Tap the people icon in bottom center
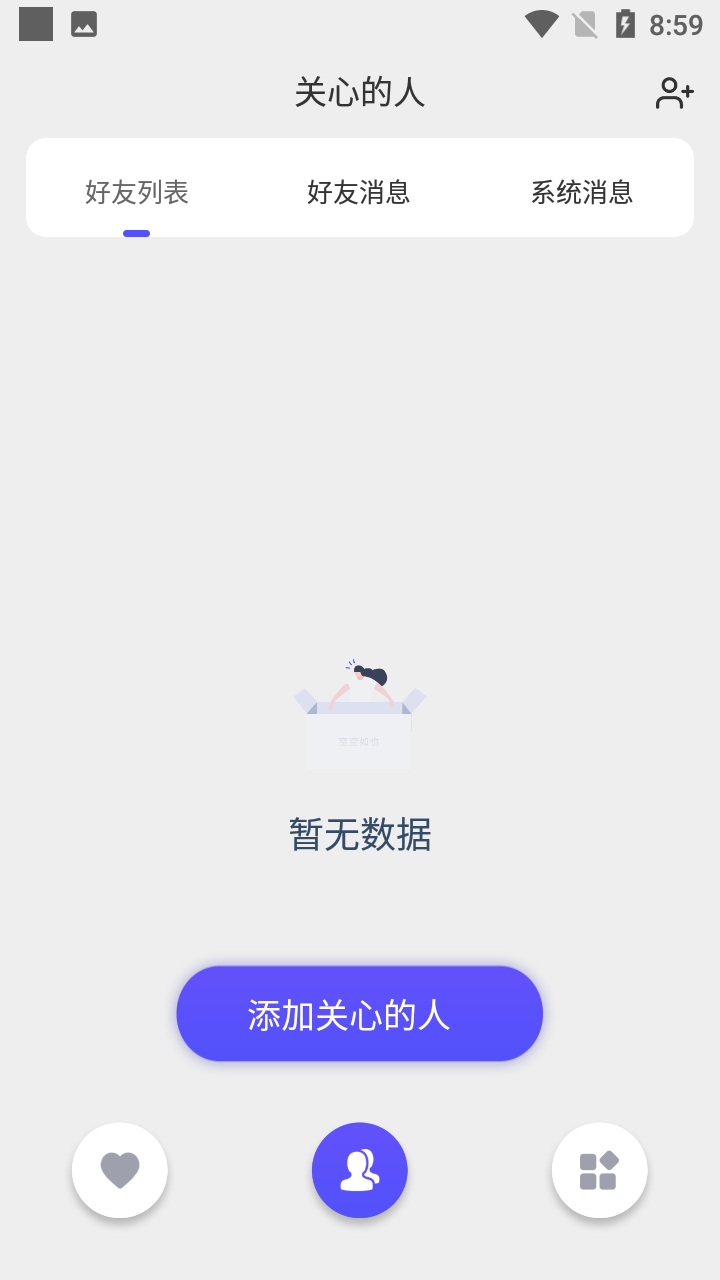The width and height of the screenshot is (720, 1280). tap(360, 1170)
